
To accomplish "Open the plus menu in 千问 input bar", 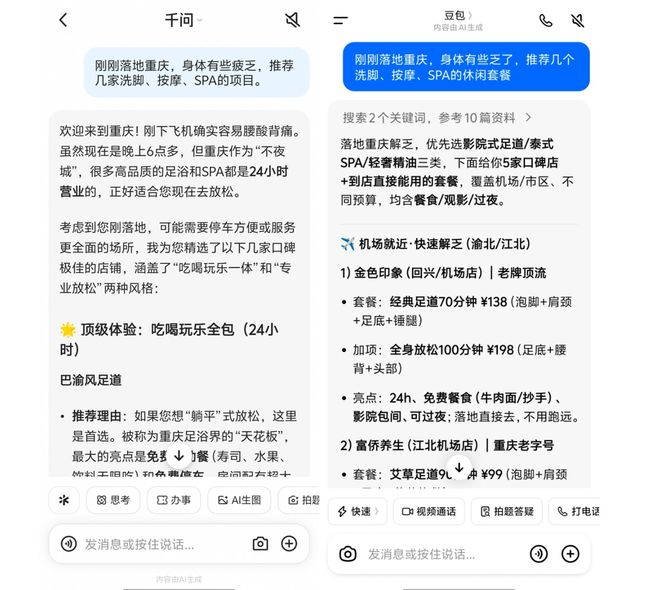I will pyautogui.click(x=289, y=544).
